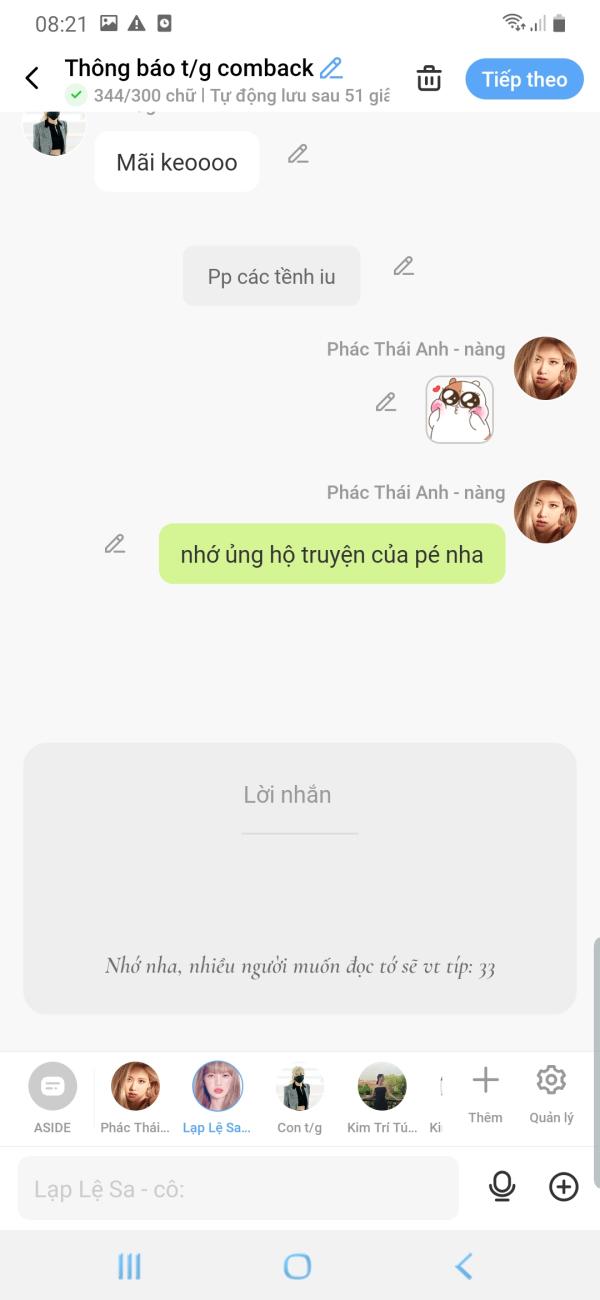Choose character Phác Thái Anh
This screenshot has width=600, height=1300.
pyautogui.click(x=135, y=1096)
